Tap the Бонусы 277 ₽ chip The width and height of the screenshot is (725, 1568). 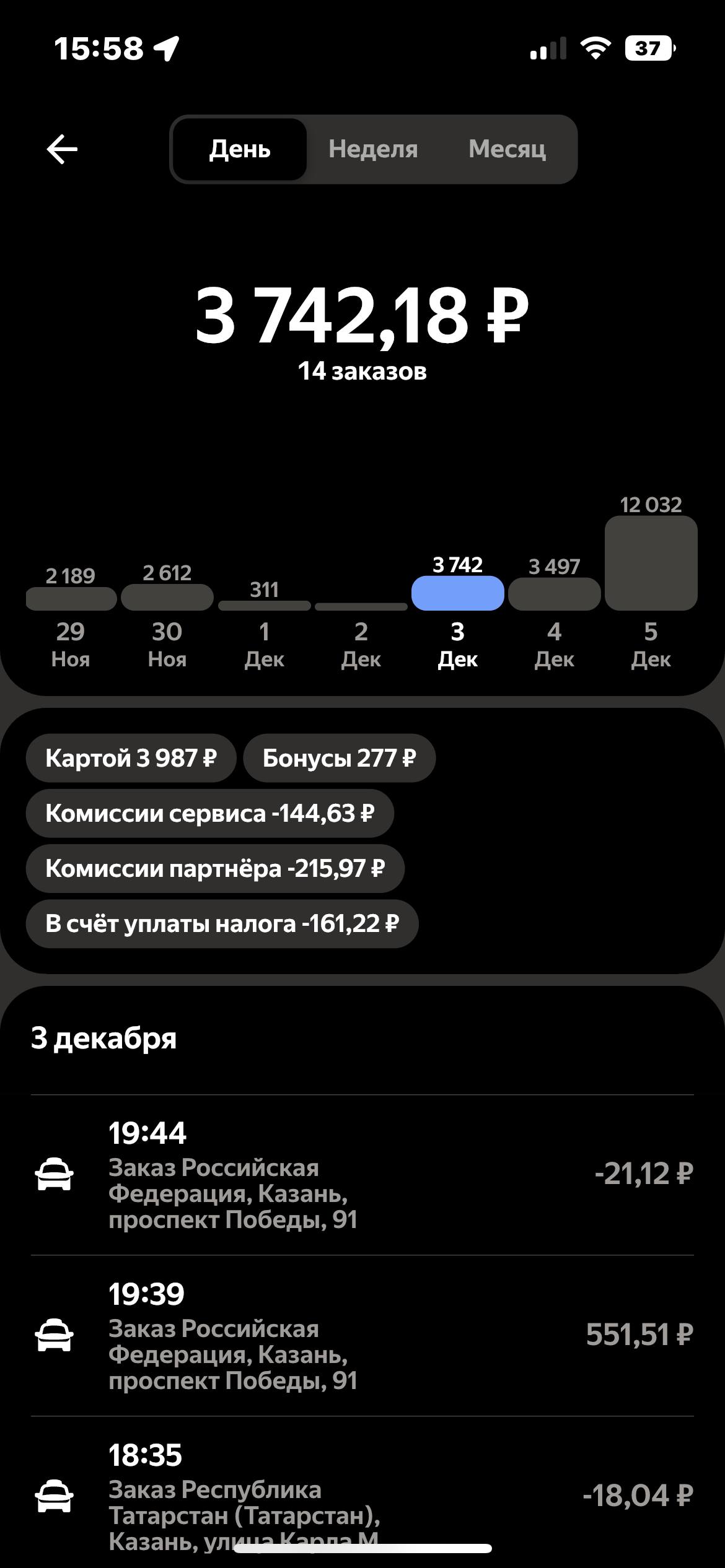pos(339,758)
